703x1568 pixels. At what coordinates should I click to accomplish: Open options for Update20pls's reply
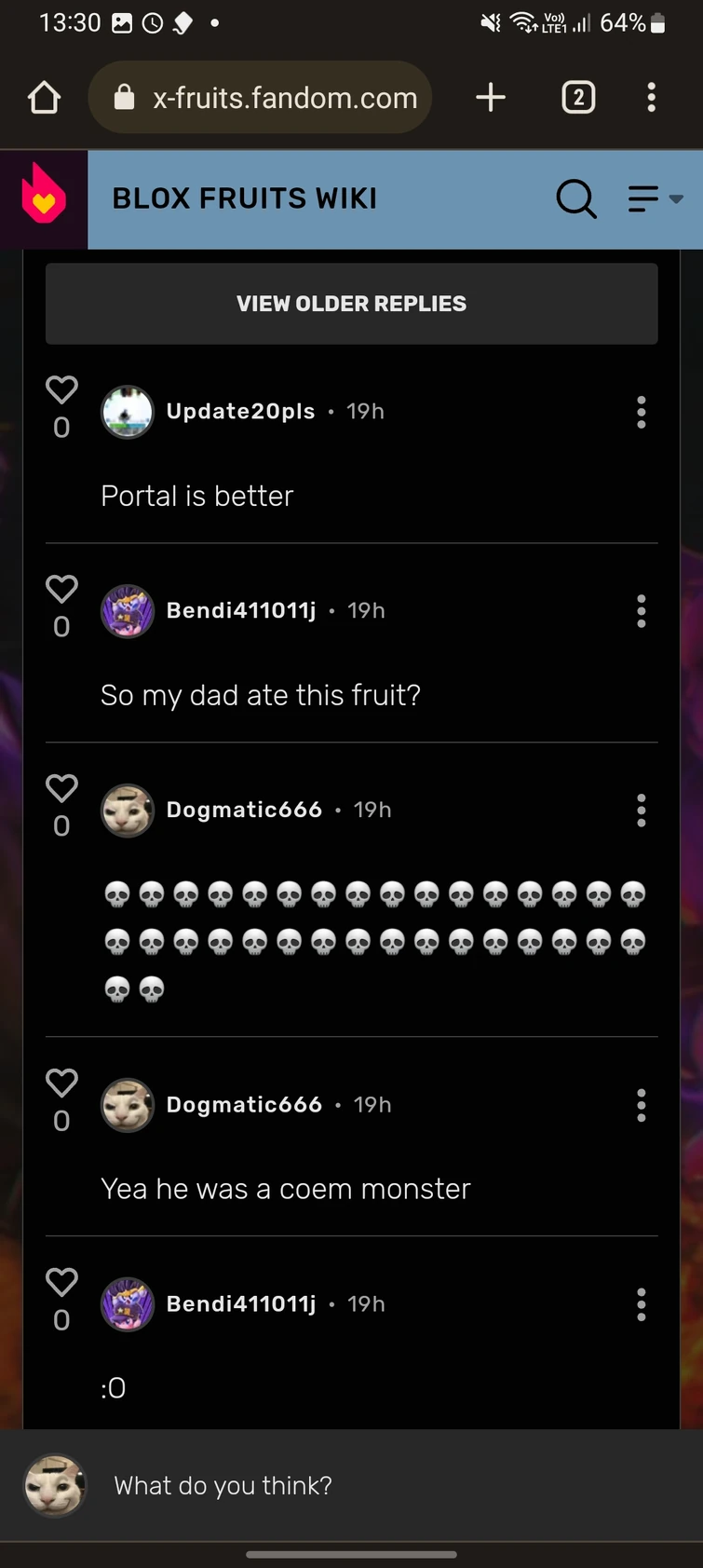(641, 412)
